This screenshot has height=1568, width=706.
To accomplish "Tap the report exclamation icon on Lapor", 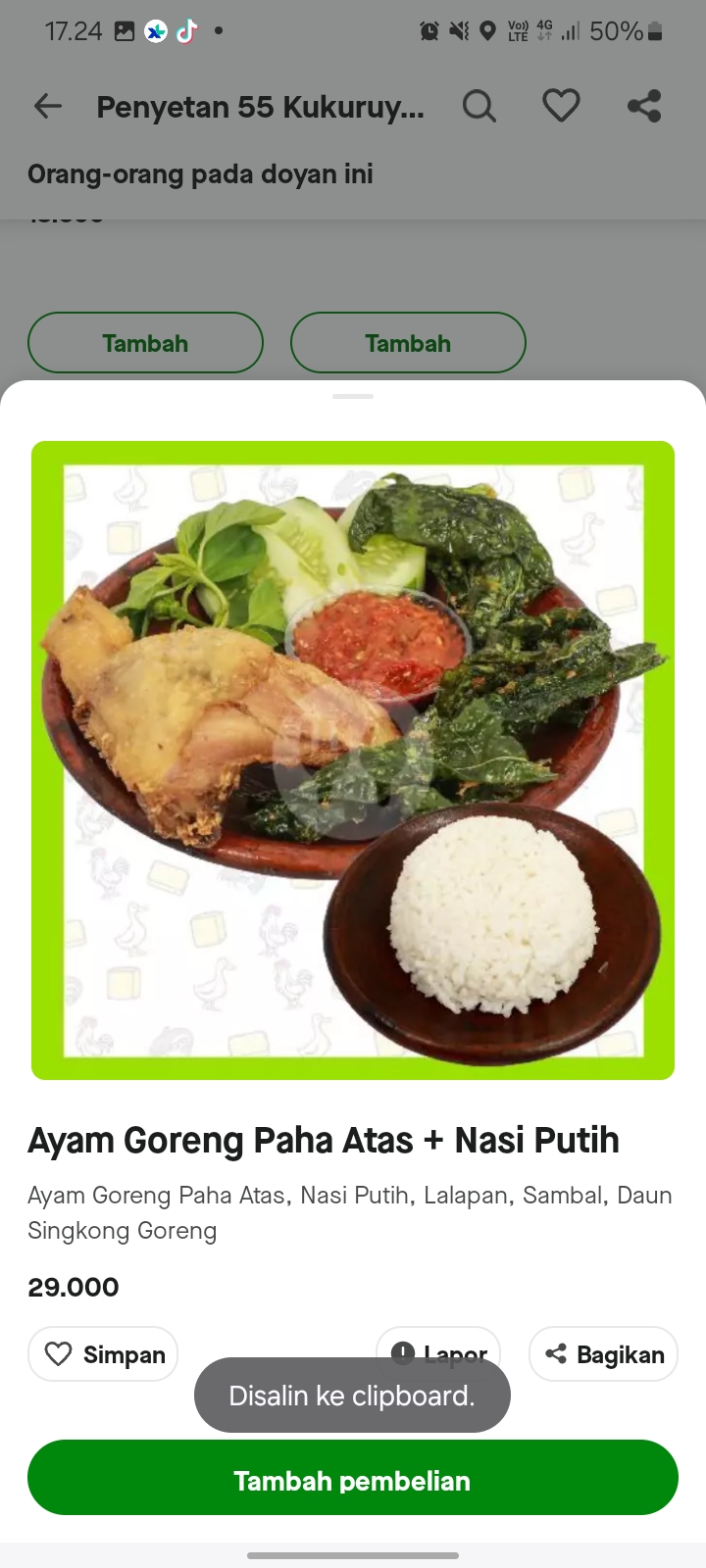I will click(x=403, y=1352).
